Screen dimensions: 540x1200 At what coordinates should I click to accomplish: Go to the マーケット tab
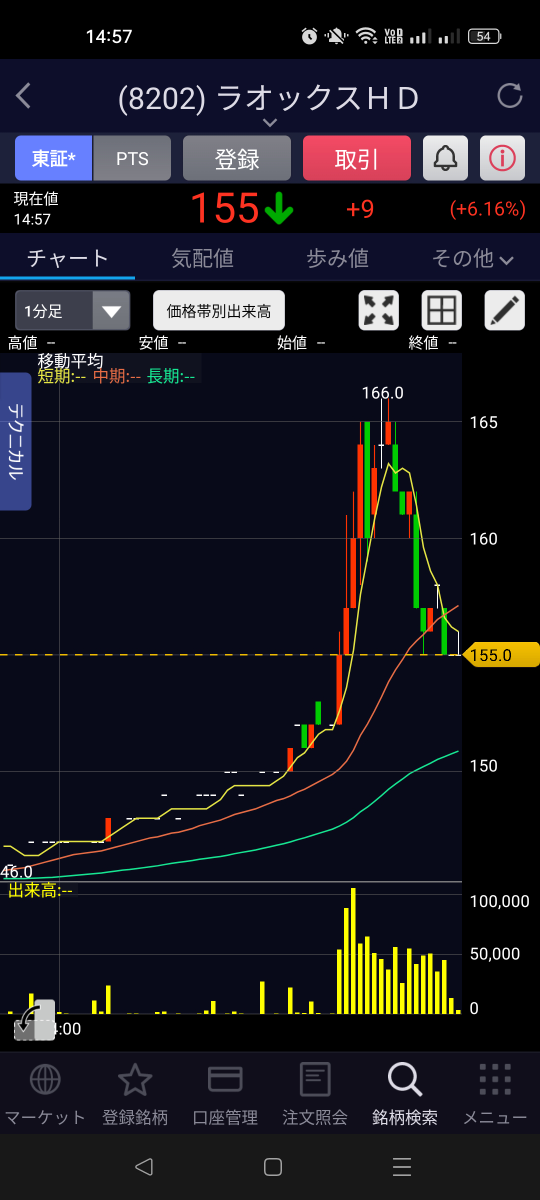(x=45, y=1095)
